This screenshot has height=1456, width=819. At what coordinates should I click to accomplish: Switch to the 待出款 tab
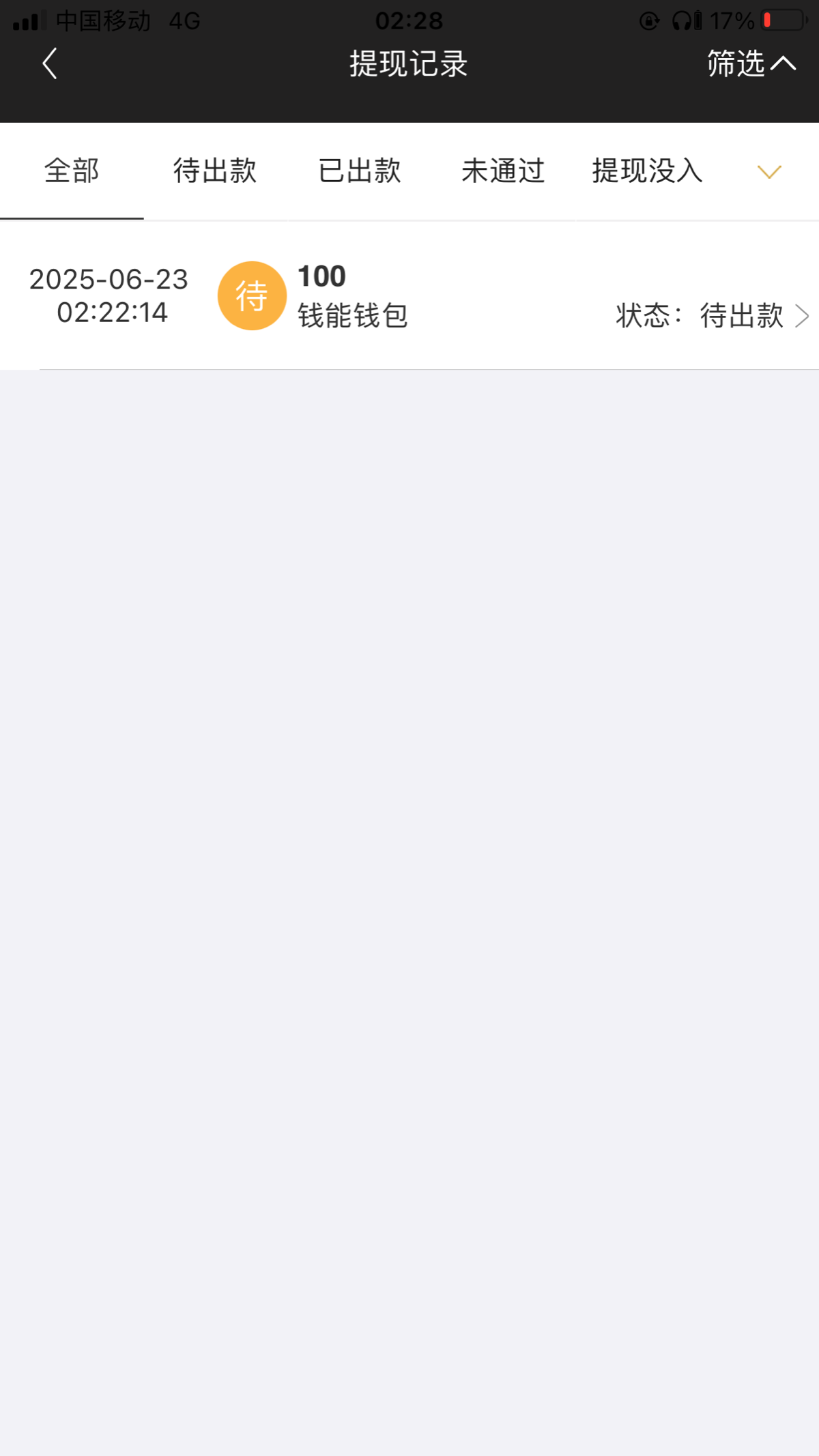point(215,171)
